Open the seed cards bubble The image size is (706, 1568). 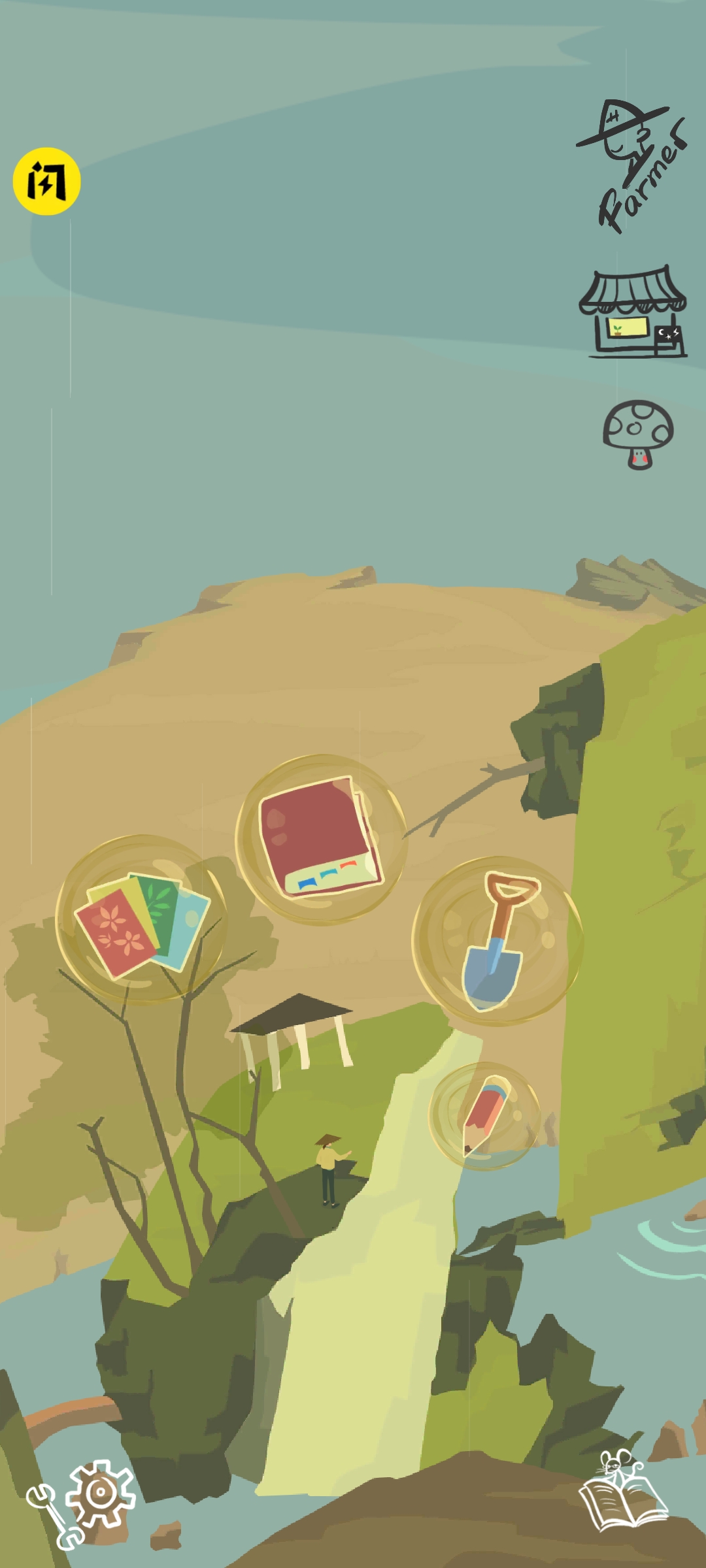[x=141, y=918]
